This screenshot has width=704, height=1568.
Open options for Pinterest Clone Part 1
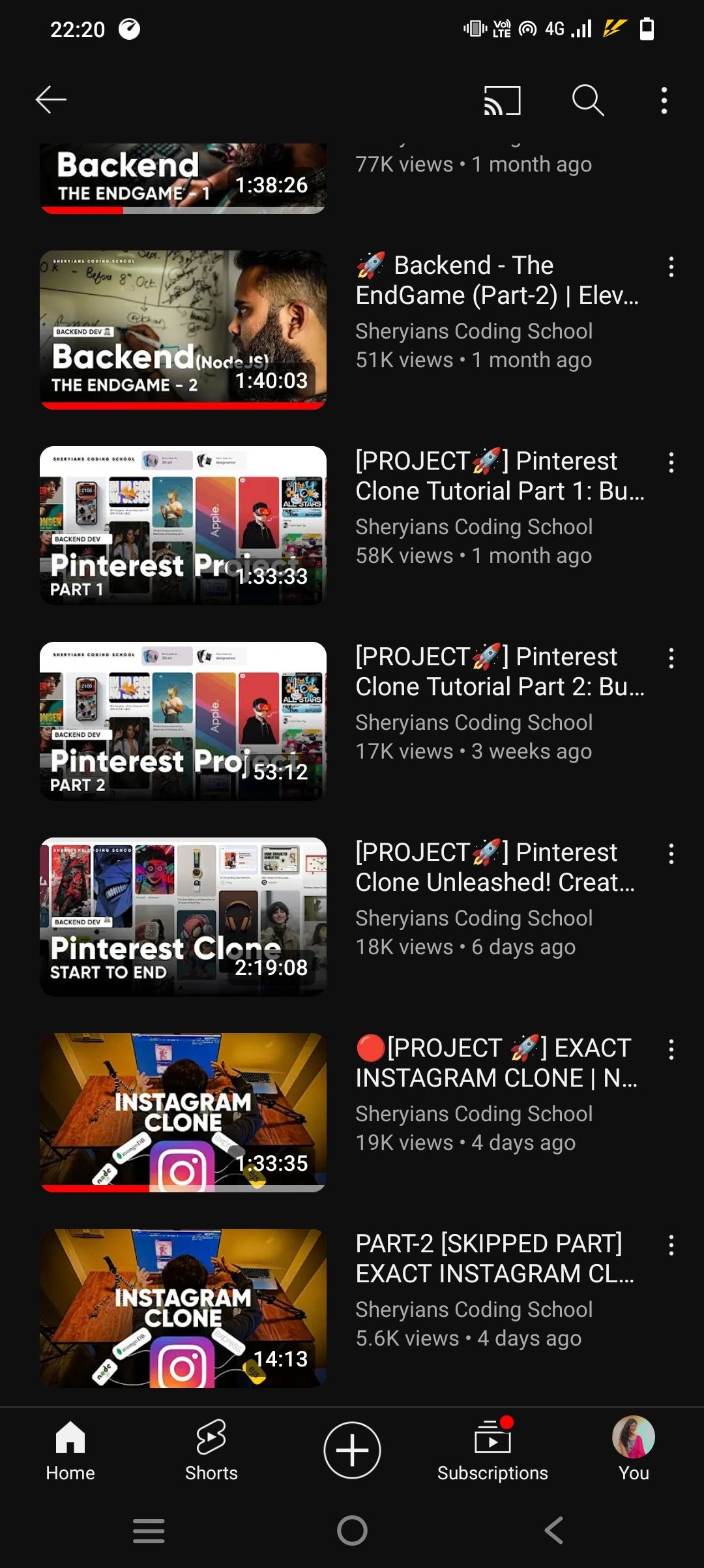[x=671, y=462]
